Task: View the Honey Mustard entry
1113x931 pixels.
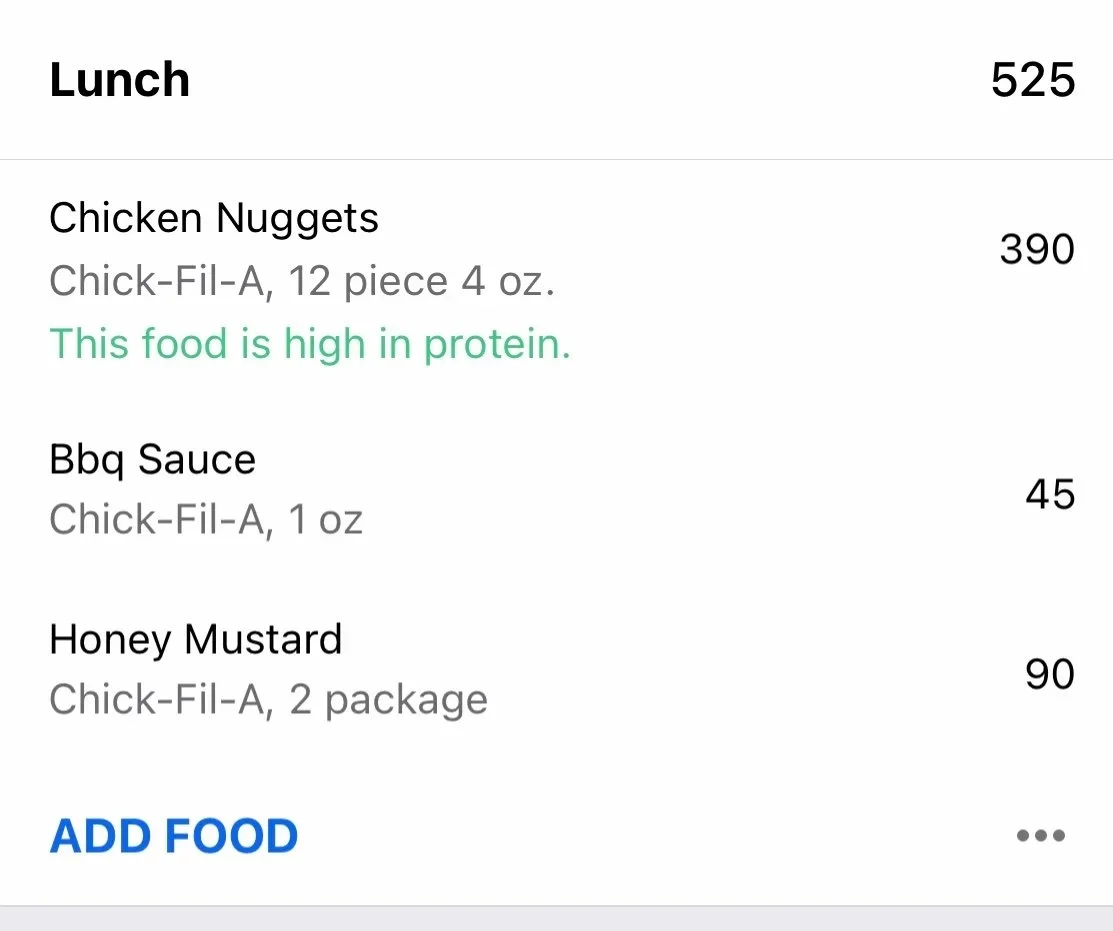Action: coord(196,640)
